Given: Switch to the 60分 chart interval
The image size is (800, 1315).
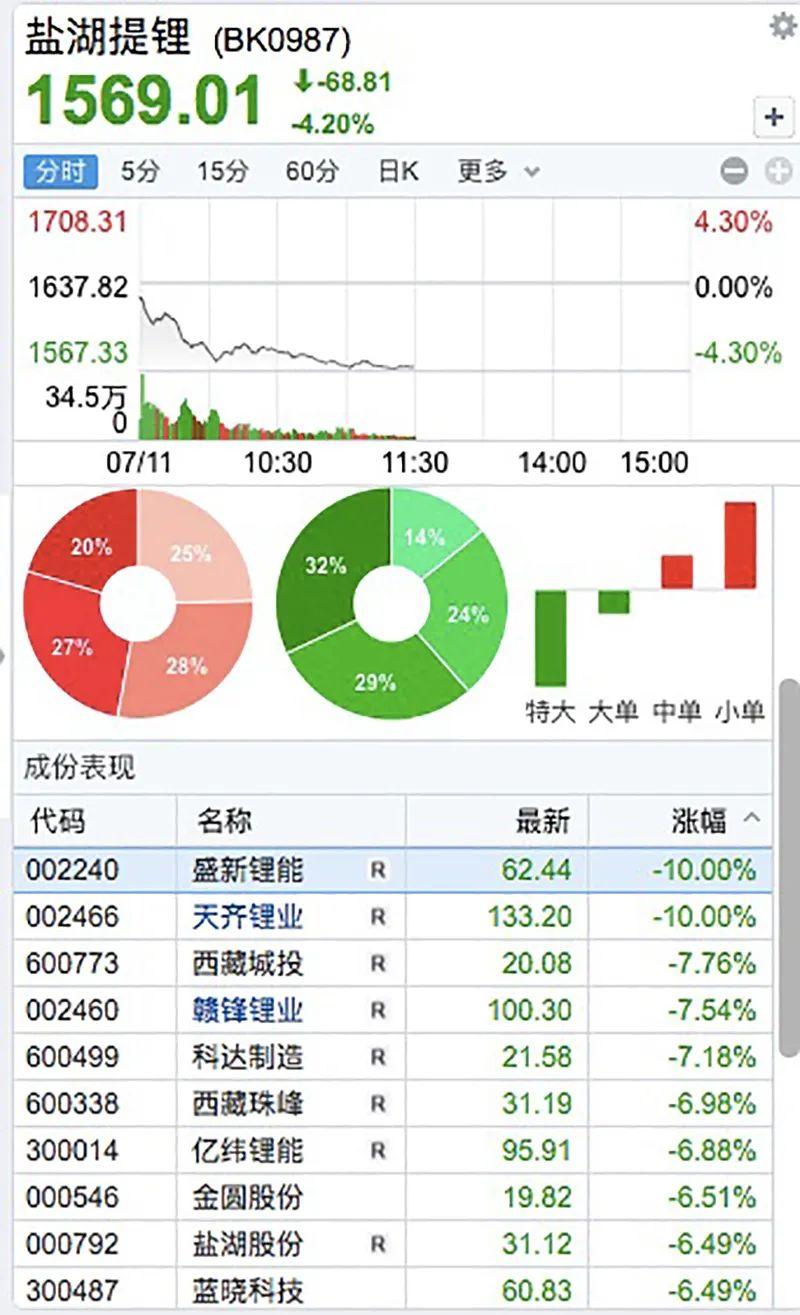Looking at the screenshot, I should pos(311,171).
